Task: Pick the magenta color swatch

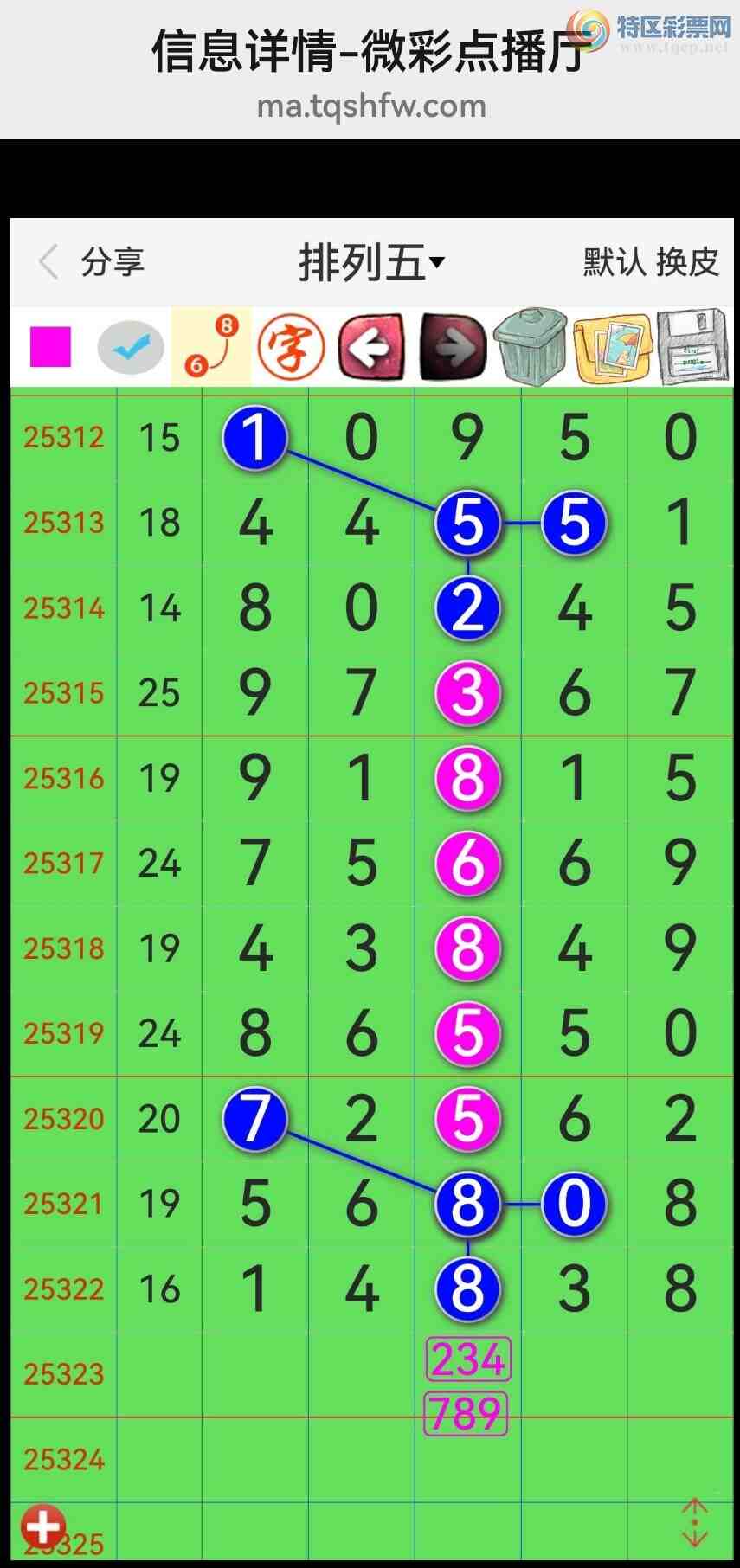Action: (50, 347)
